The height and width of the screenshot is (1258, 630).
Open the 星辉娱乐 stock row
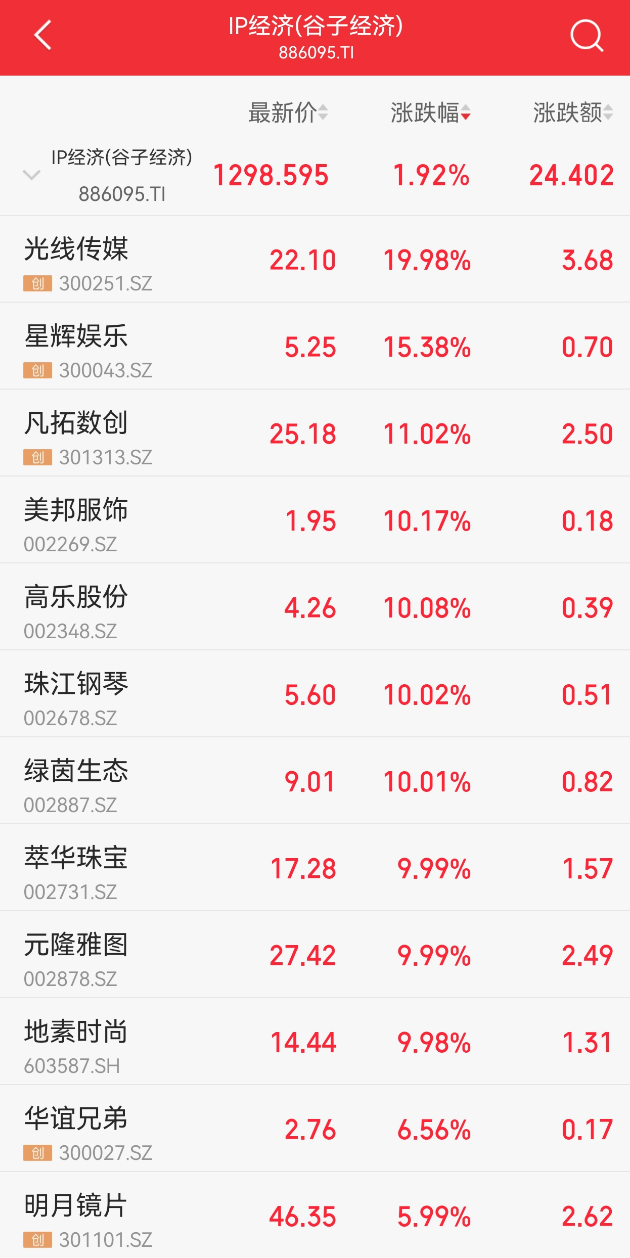[x=315, y=347]
